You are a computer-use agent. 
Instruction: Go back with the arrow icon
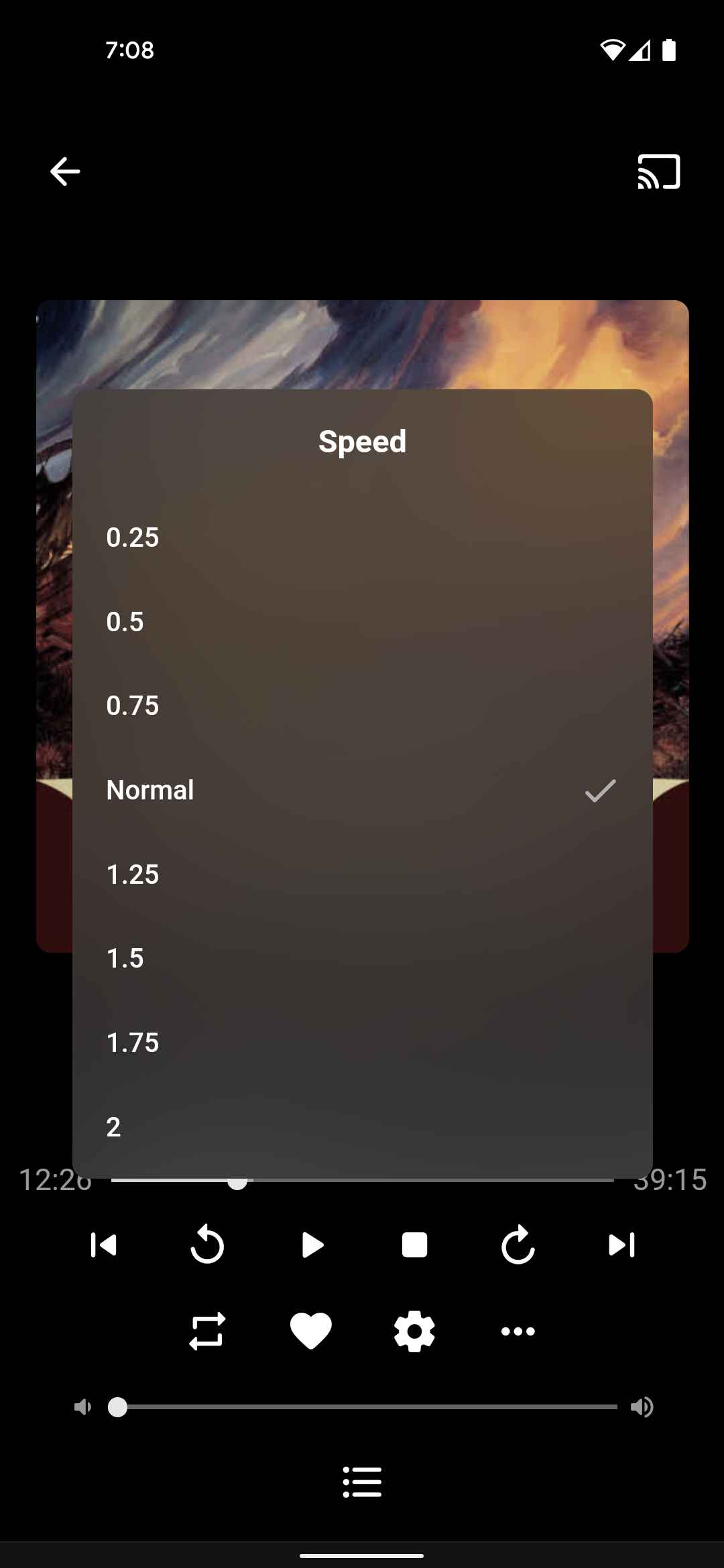pos(65,172)
